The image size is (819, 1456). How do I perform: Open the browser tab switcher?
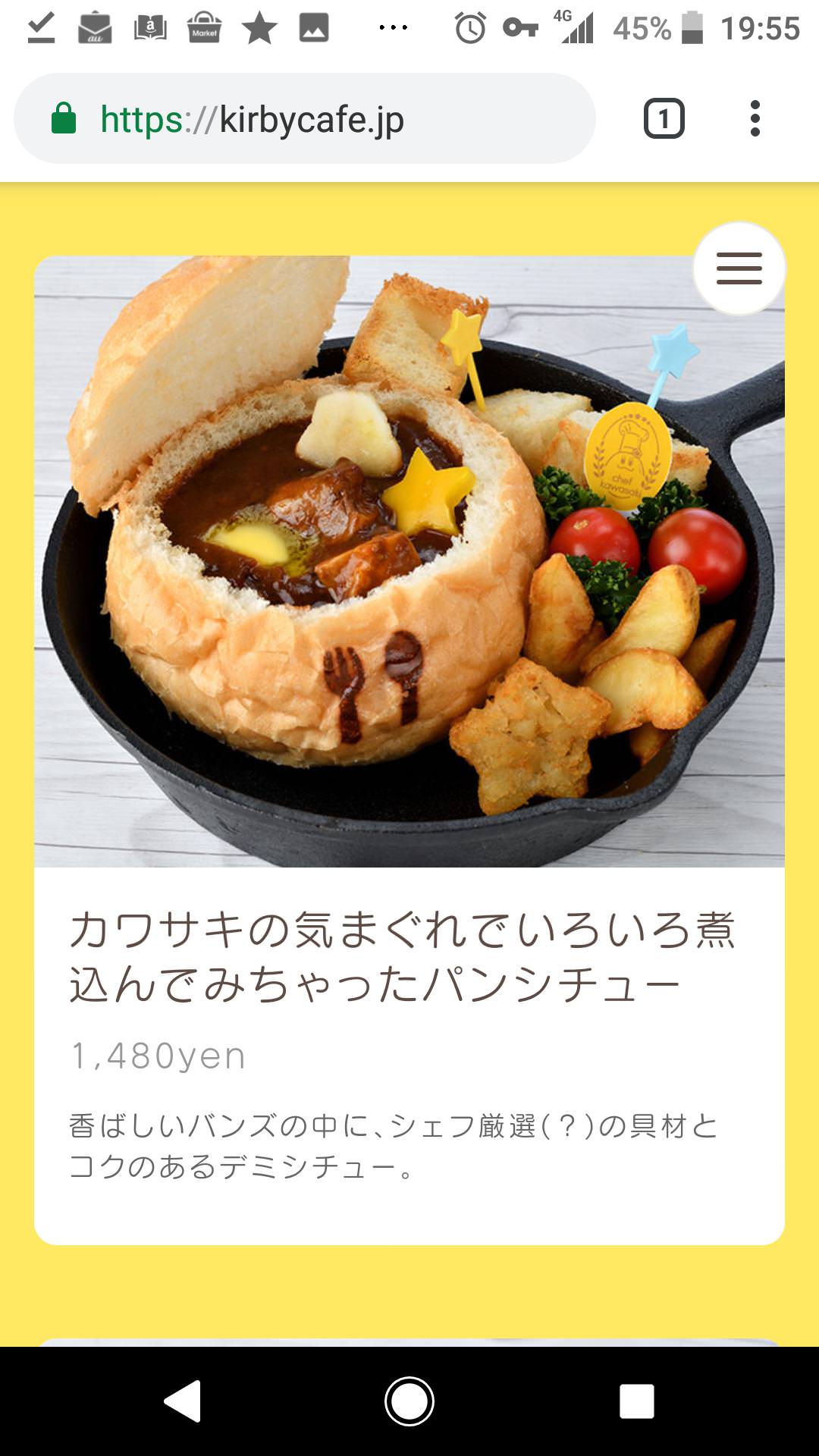click(664, 119)
